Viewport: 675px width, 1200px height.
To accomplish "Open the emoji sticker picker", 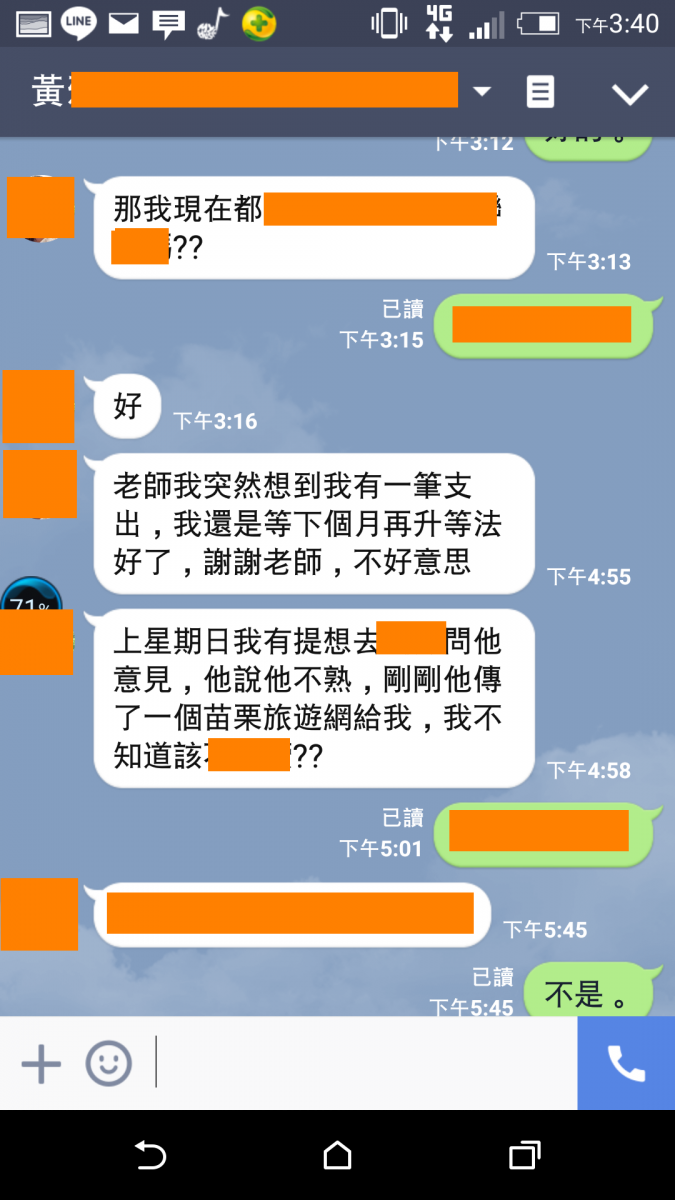I will (108, 1064).
